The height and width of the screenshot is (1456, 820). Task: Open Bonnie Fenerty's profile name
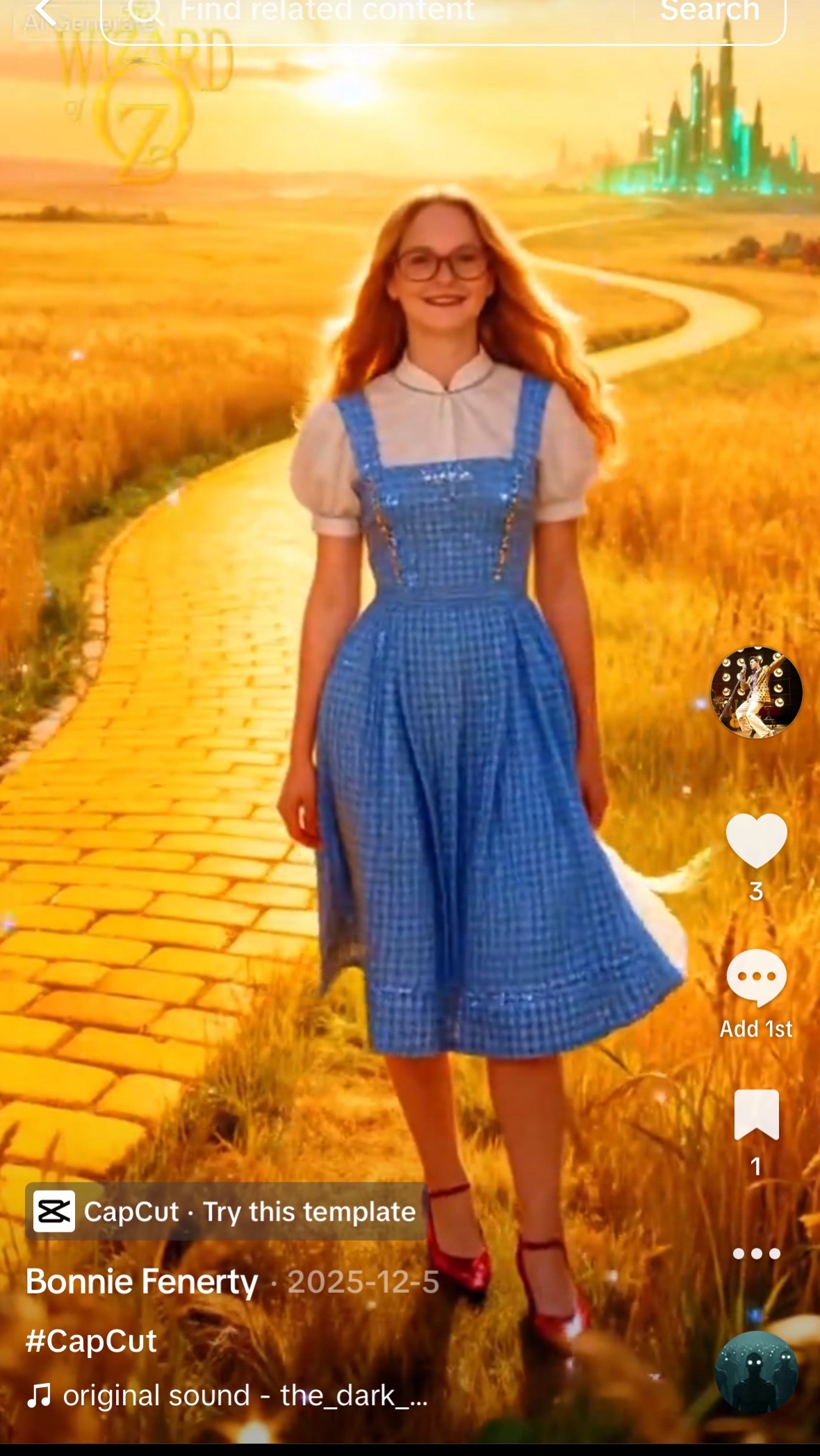142,1282
